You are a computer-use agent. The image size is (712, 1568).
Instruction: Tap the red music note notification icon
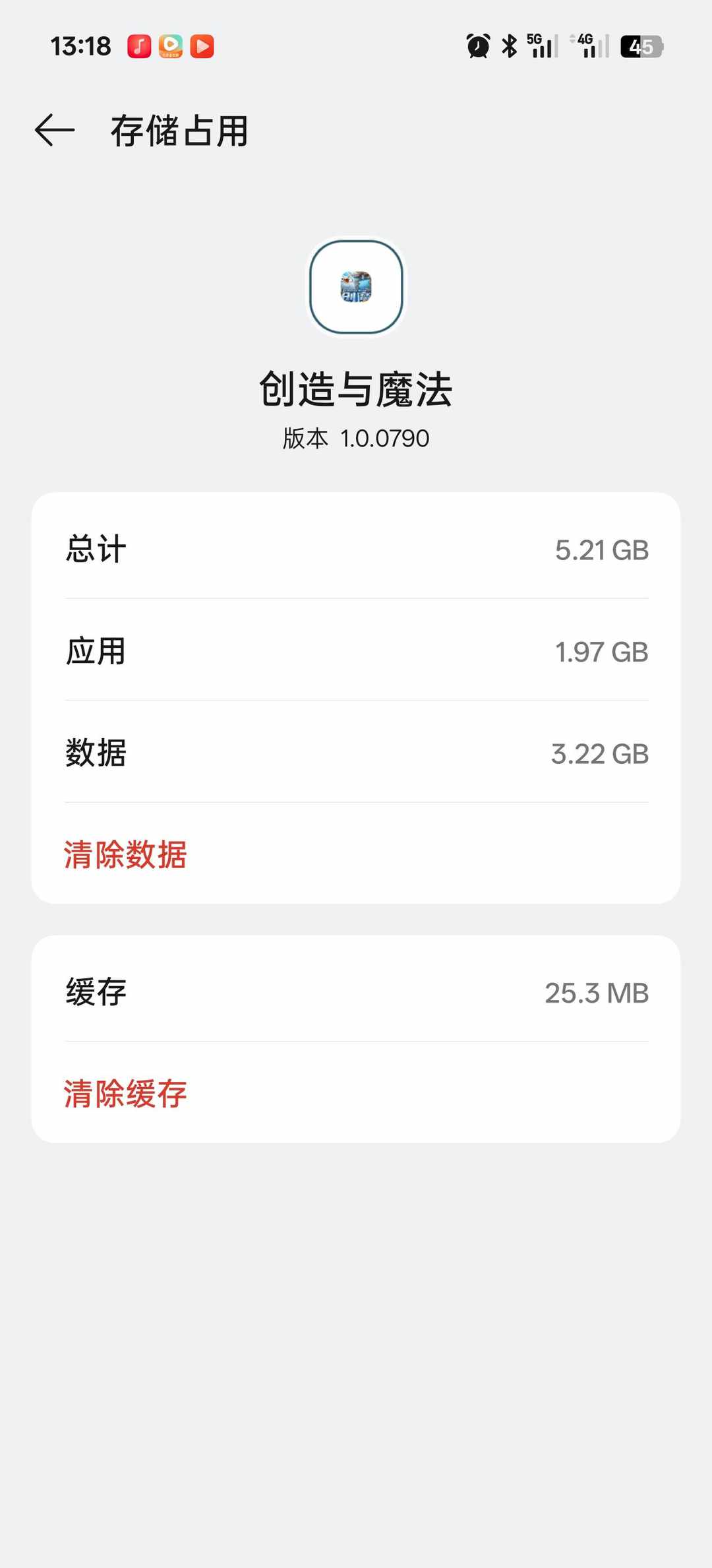pyautogui.click(x=139, y=47)
